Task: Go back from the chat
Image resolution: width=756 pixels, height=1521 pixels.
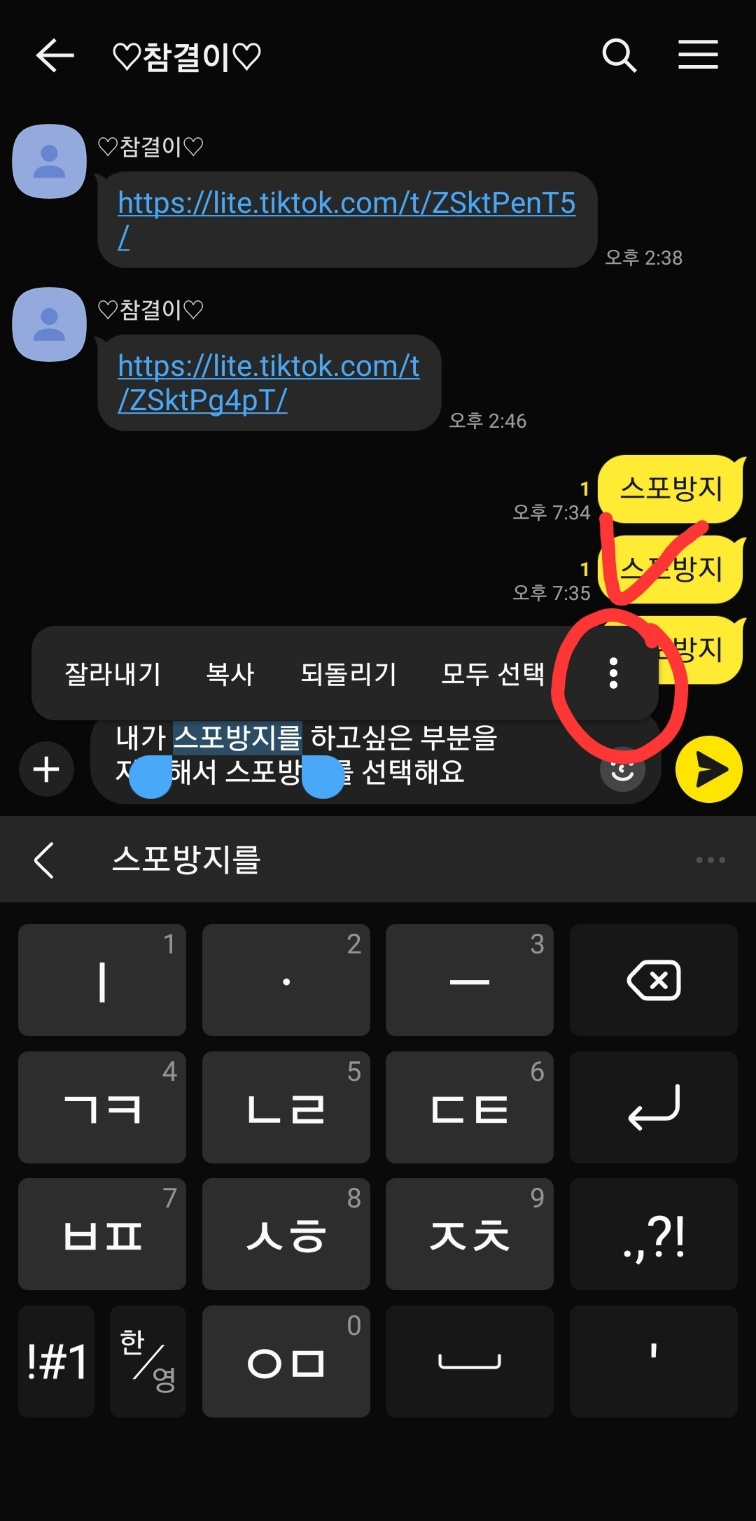Action: pyautogui.click(x=54, y=56)
